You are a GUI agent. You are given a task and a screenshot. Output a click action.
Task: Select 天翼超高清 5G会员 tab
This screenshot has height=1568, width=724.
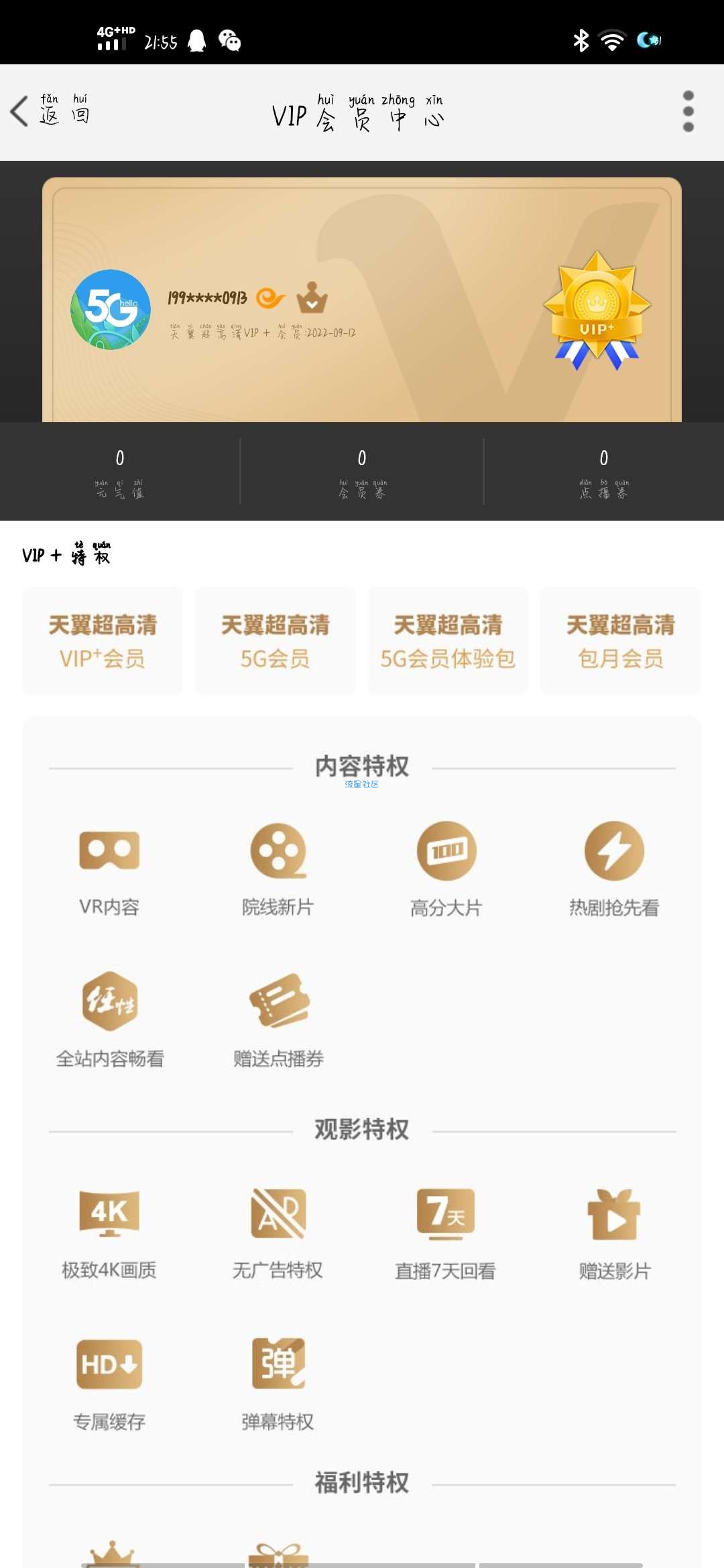[x=276, y=641]
